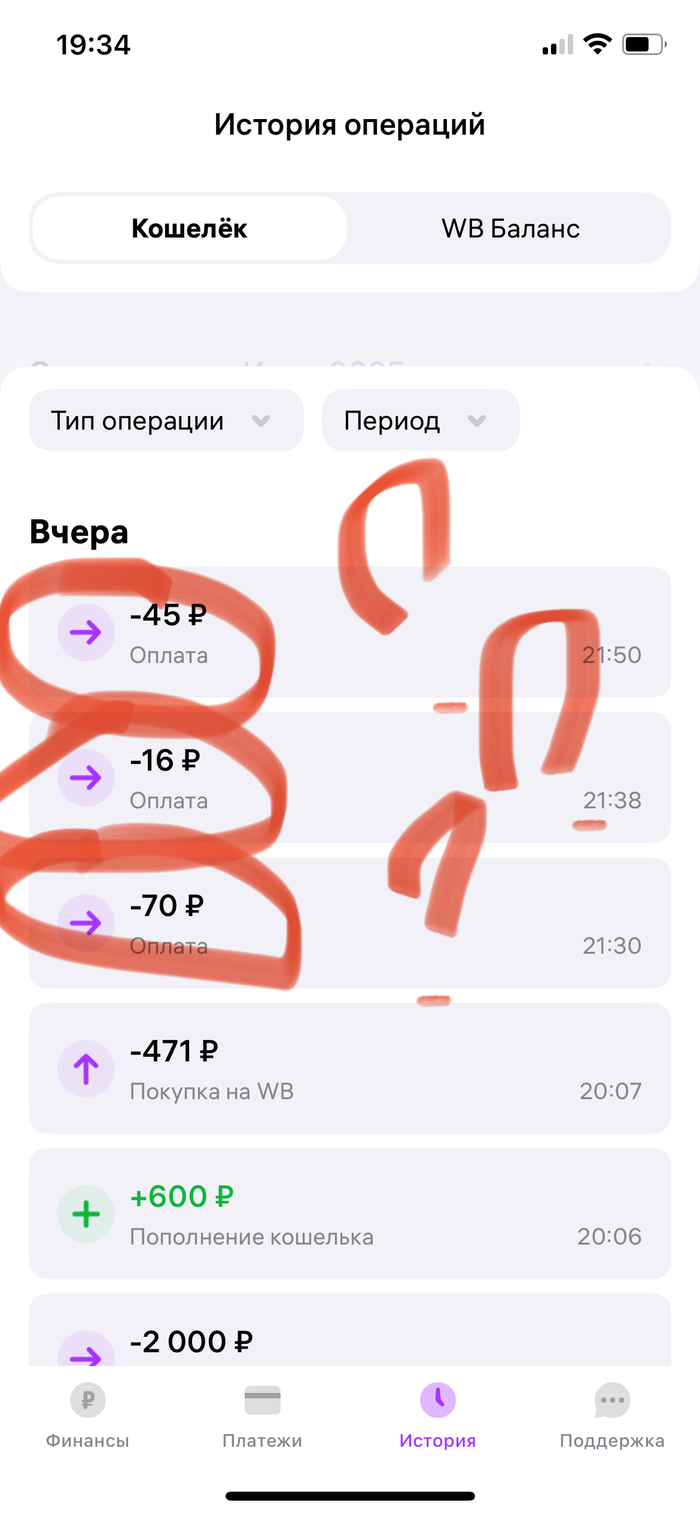The width and height of the screenshot is (700, 1515).
Task: Select the История tab
Action: (x=437, y=1415)
